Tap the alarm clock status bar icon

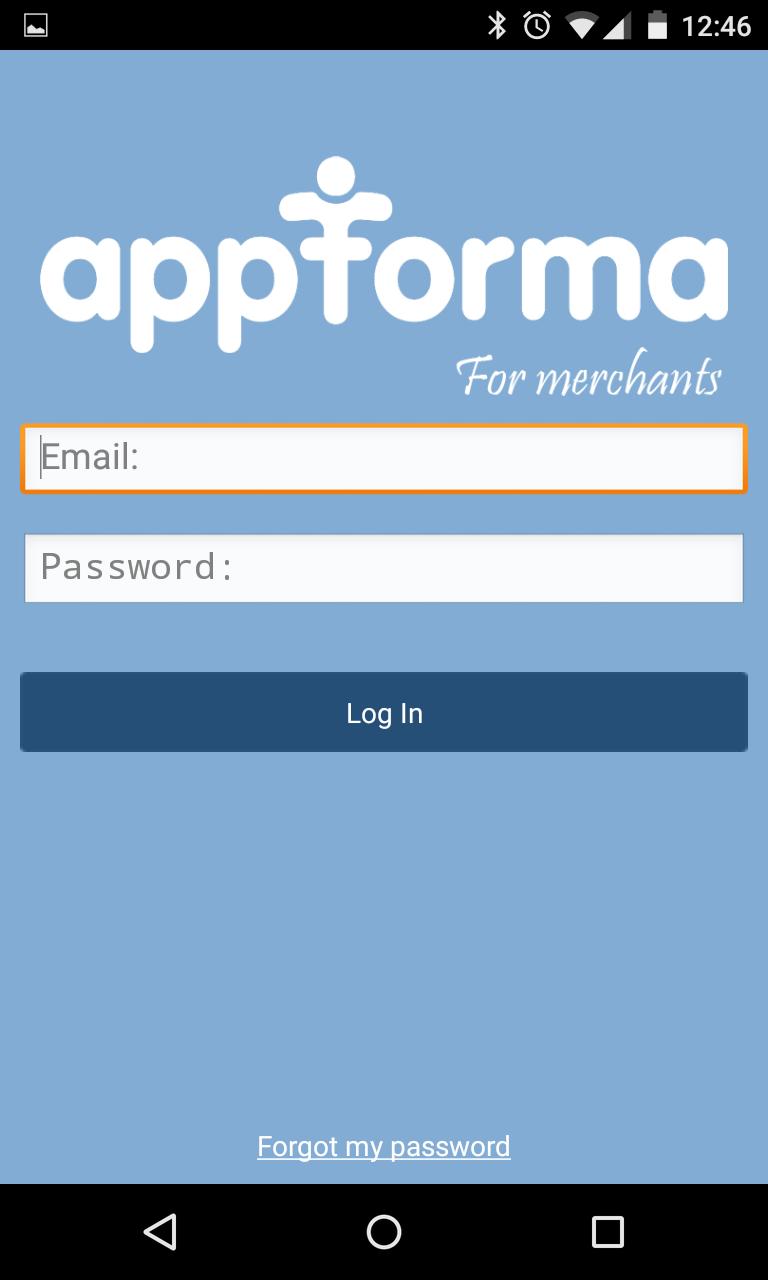[x=537, y=25]
